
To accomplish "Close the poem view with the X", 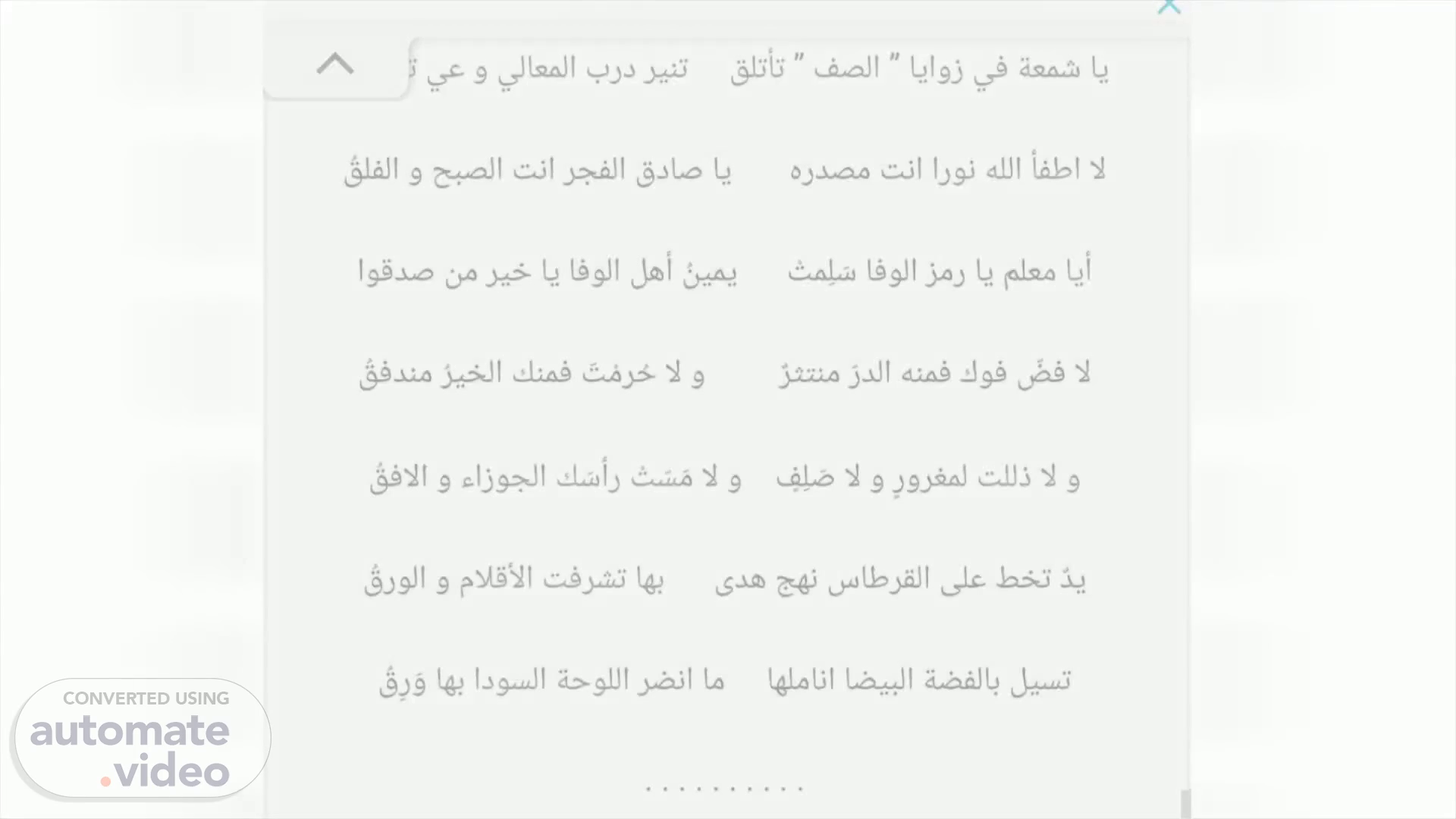I will pos(1169,7).
